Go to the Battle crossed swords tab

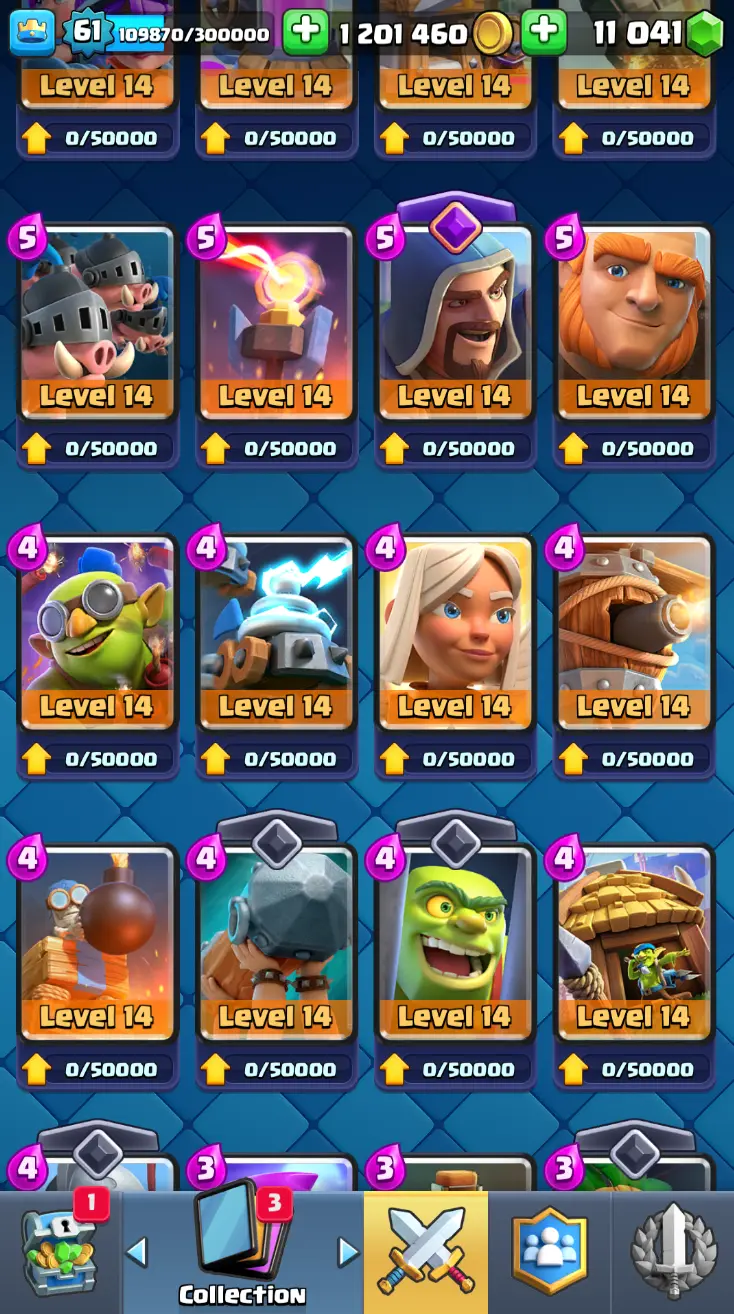click(426, 1250)
